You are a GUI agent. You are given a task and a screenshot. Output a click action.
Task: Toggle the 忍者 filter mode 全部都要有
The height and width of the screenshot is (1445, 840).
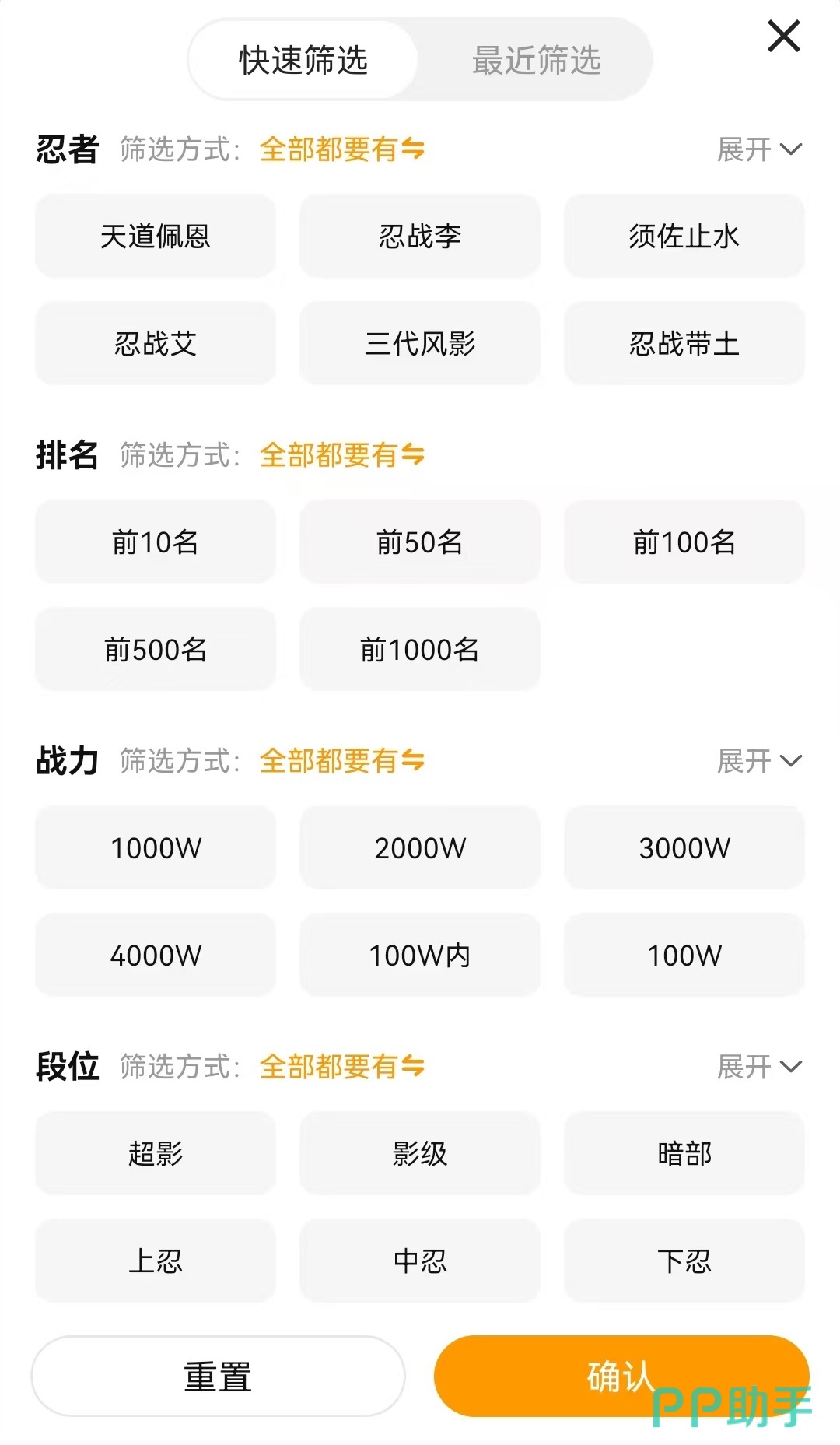coord(342,149)
